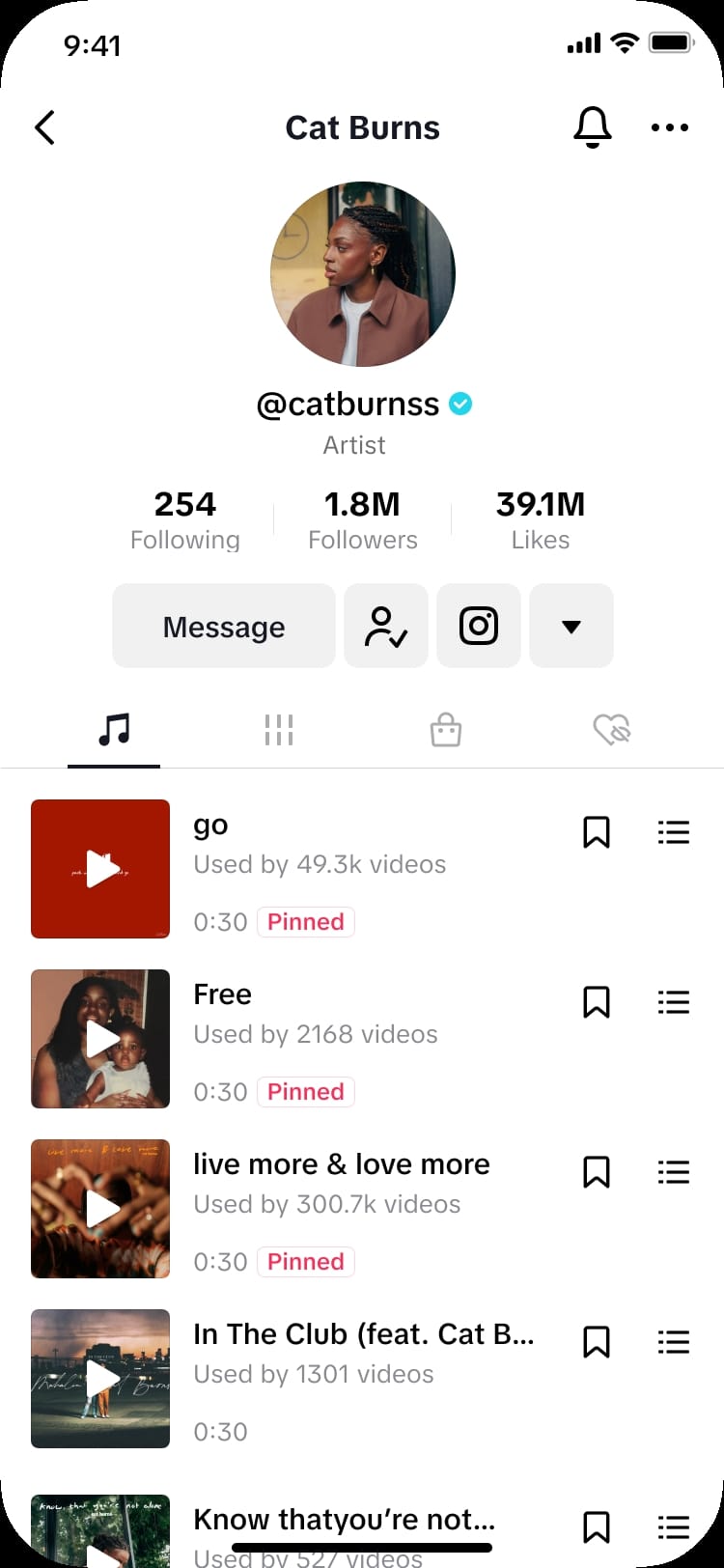Screen dimensions: 724x1568
Task: Bookmark the song In The Club
Action: click(597, 1342)
